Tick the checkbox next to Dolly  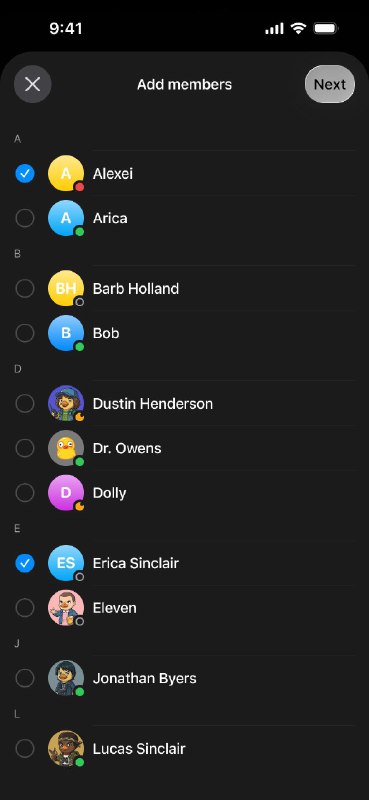(25, 493)
